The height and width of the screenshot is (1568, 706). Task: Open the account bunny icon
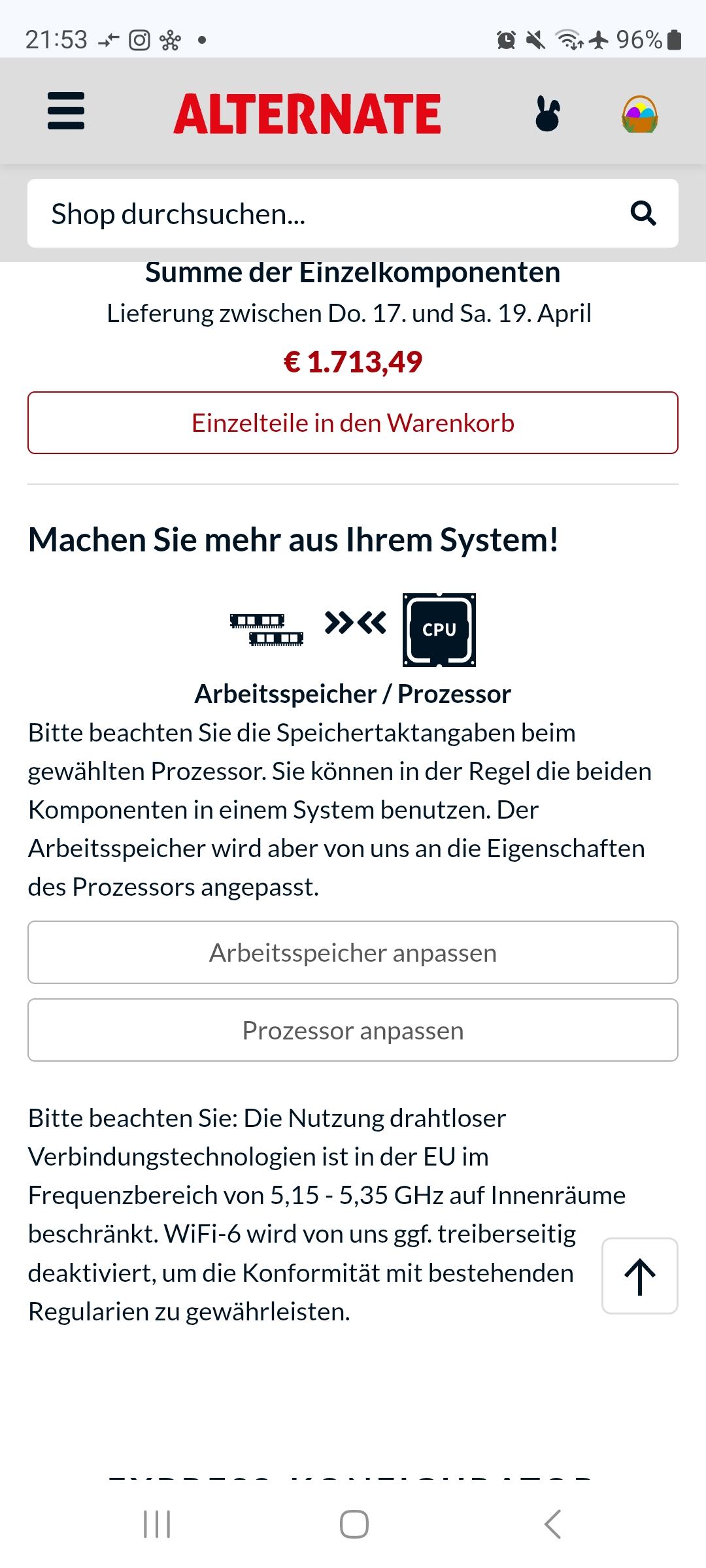point(547,114)
